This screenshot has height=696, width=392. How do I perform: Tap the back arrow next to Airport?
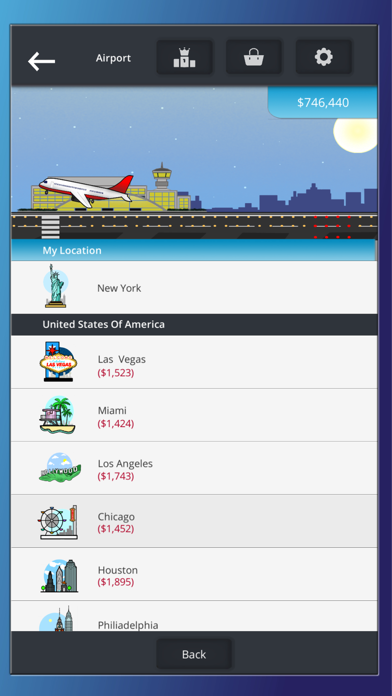pyautogui.click(x=41, y=61)
